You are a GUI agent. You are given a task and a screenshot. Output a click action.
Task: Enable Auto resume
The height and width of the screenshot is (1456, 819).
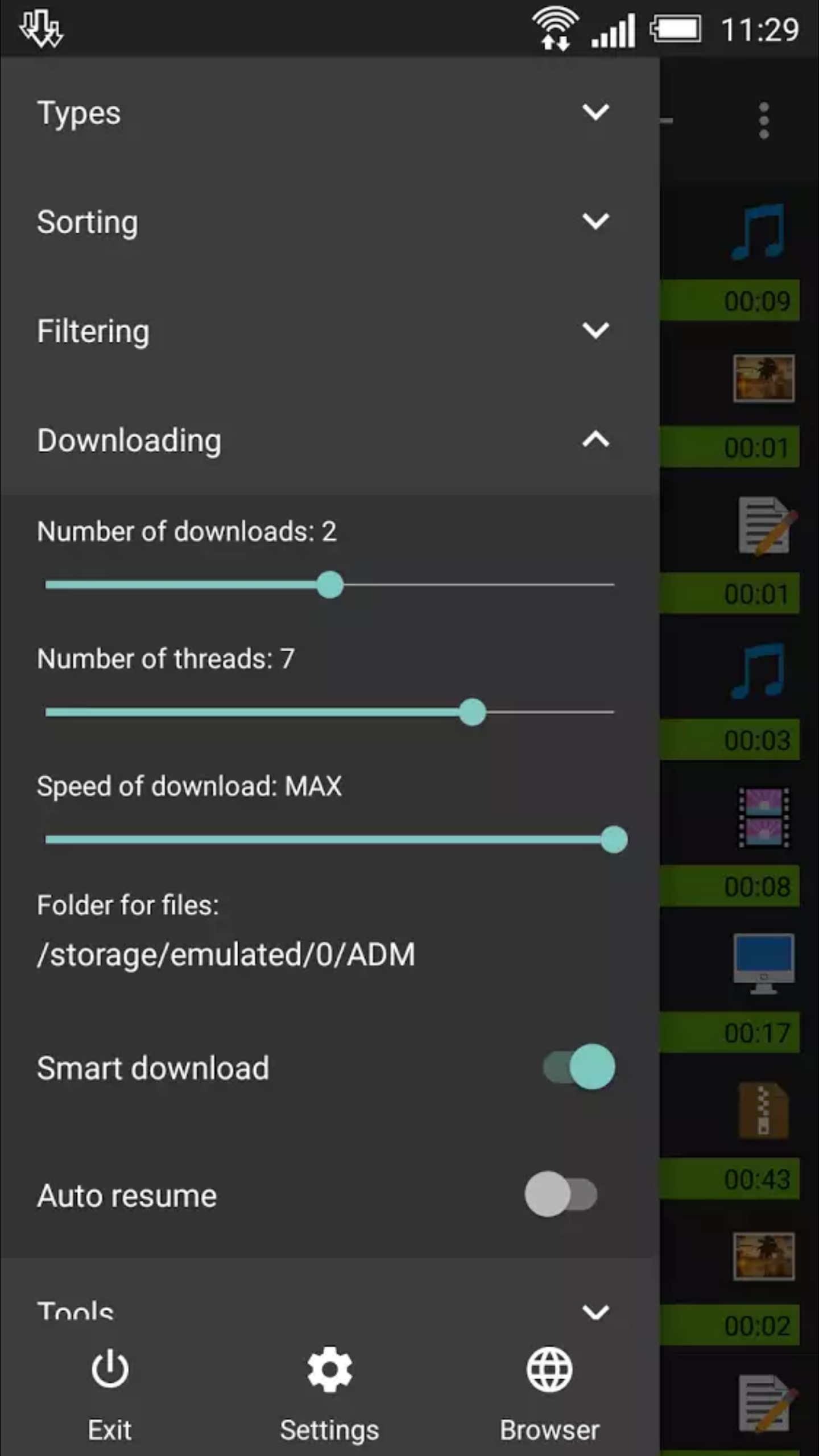click(561, 1194)
